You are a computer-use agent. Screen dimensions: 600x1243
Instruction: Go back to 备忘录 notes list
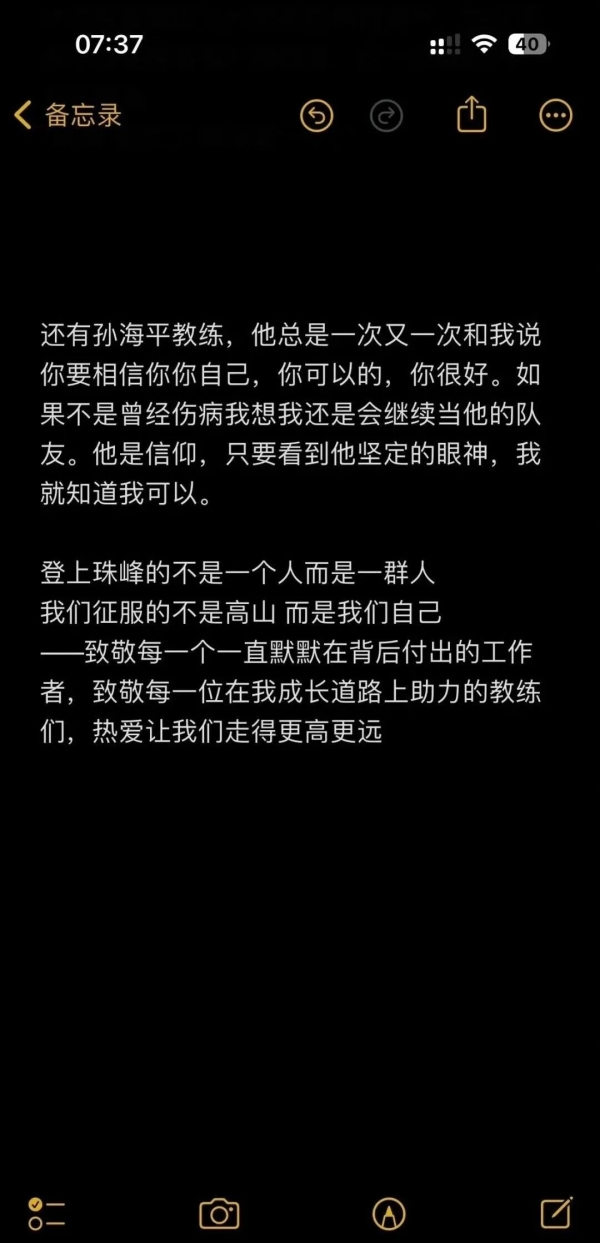(x=67, y=115)
